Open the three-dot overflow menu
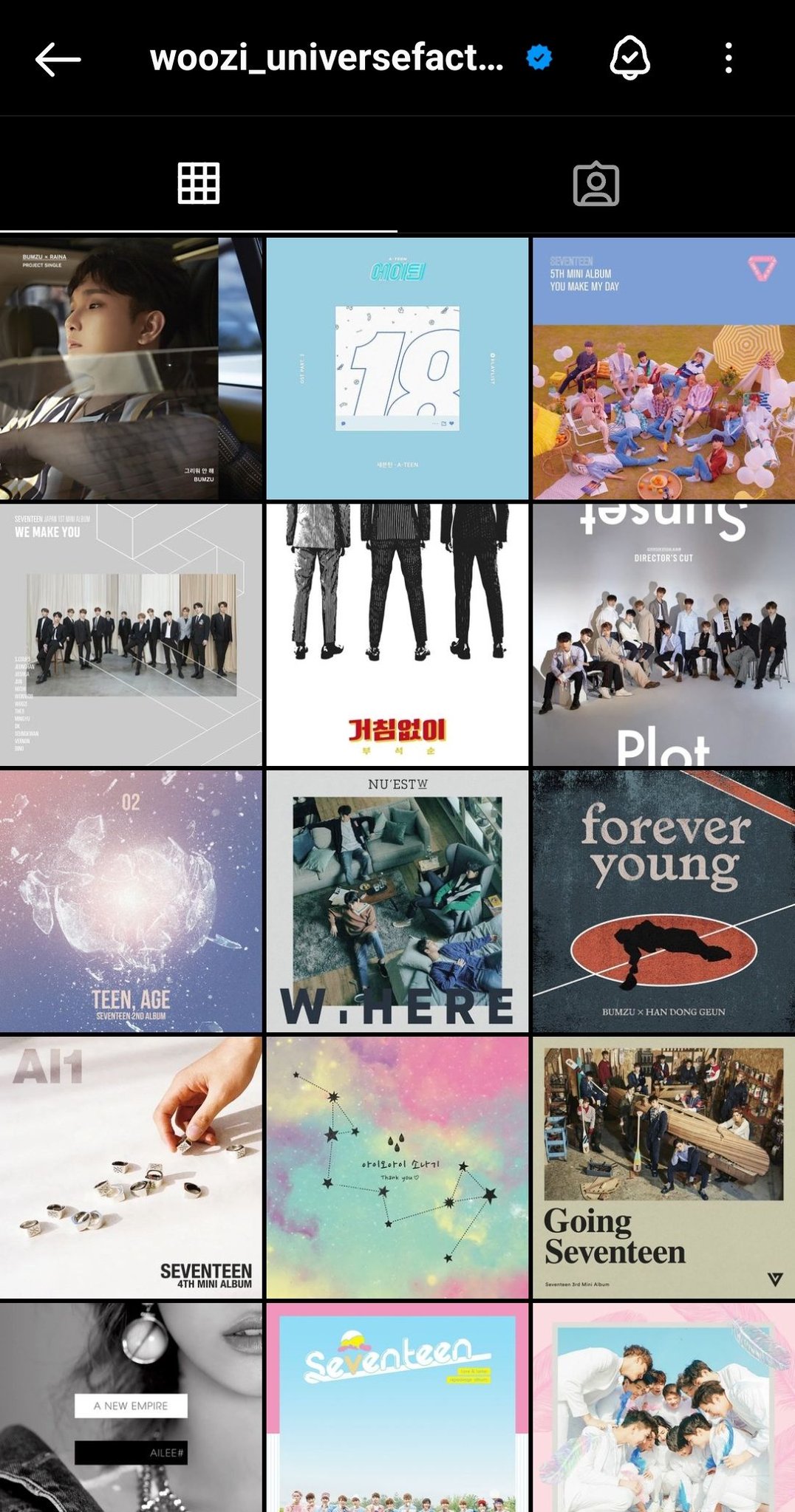 729,58
